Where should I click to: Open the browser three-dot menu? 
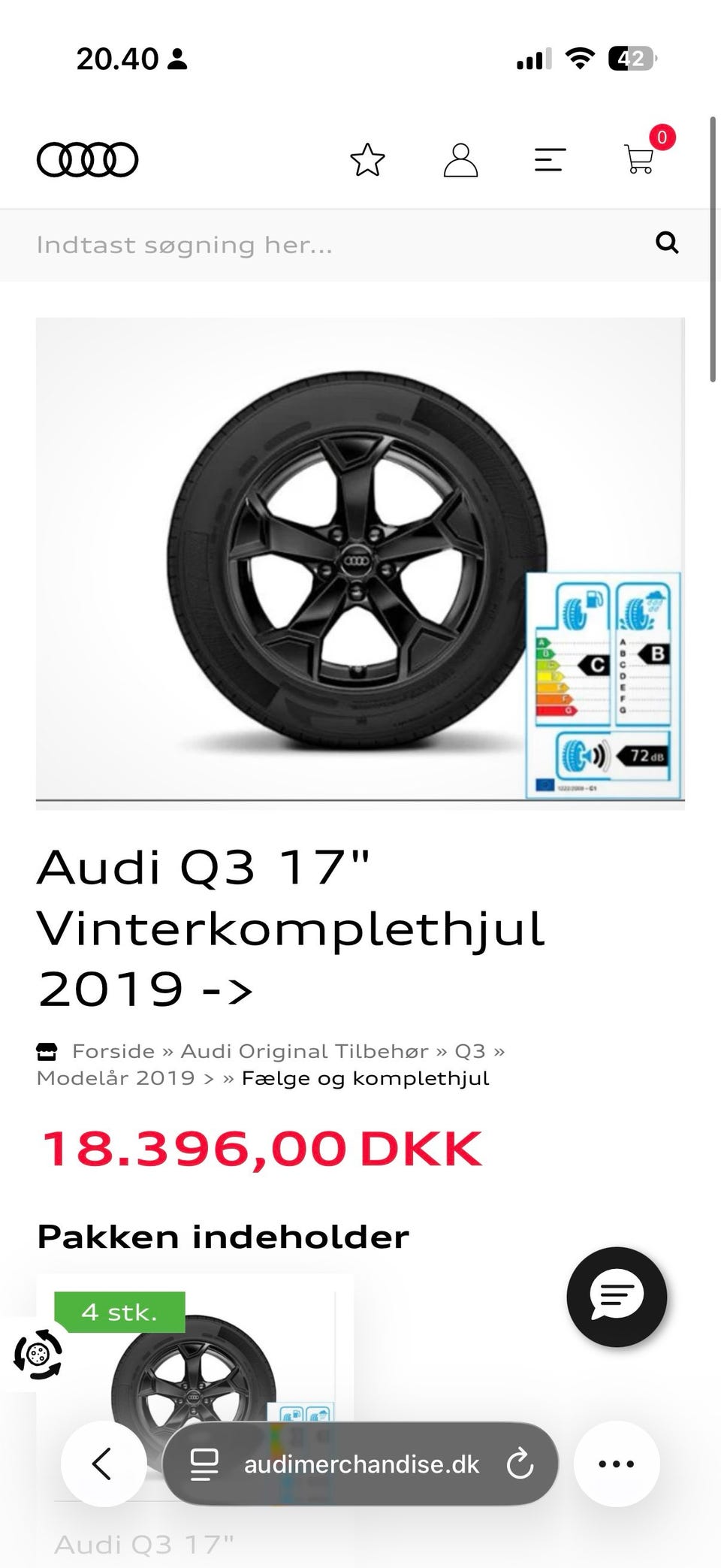tap(617, 1464)
